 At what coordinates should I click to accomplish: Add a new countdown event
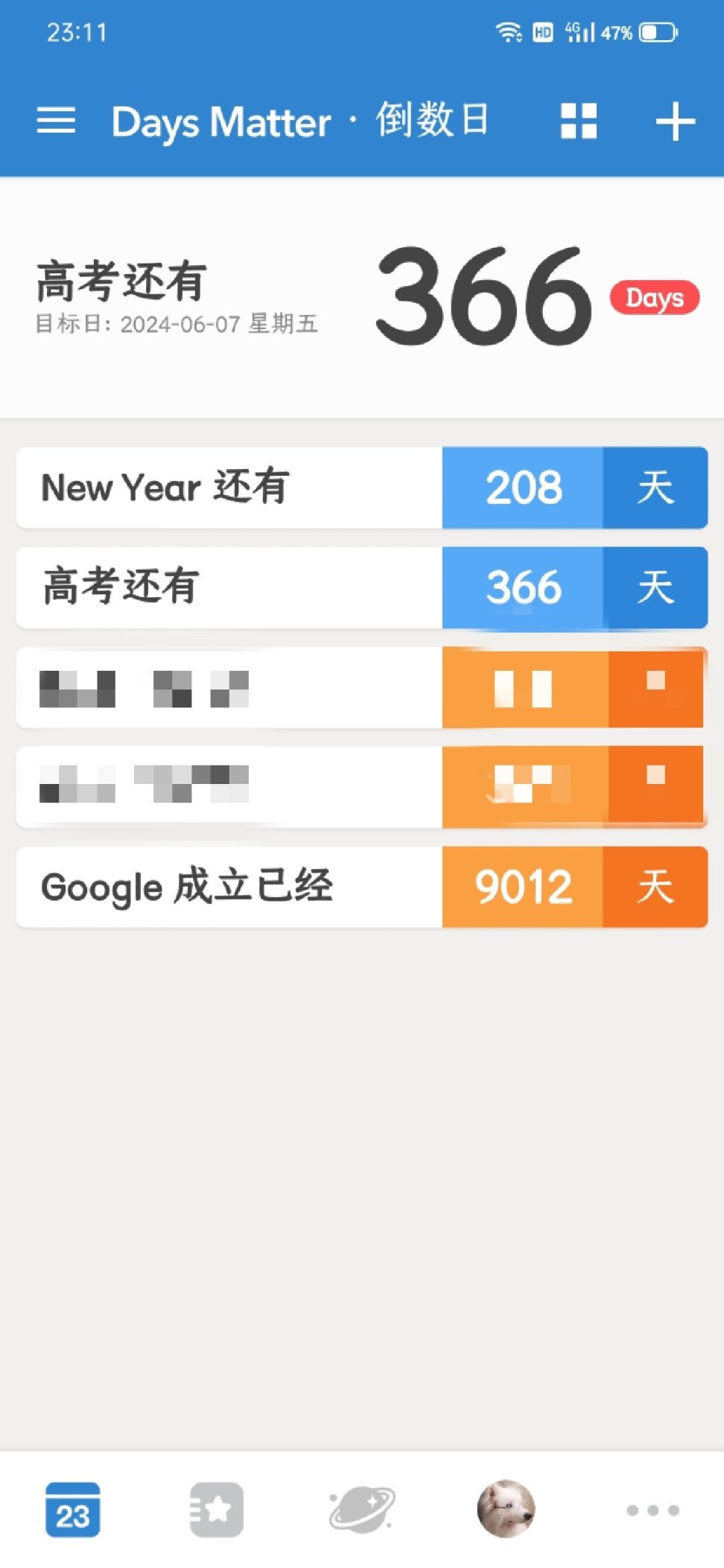click(675, 121)
